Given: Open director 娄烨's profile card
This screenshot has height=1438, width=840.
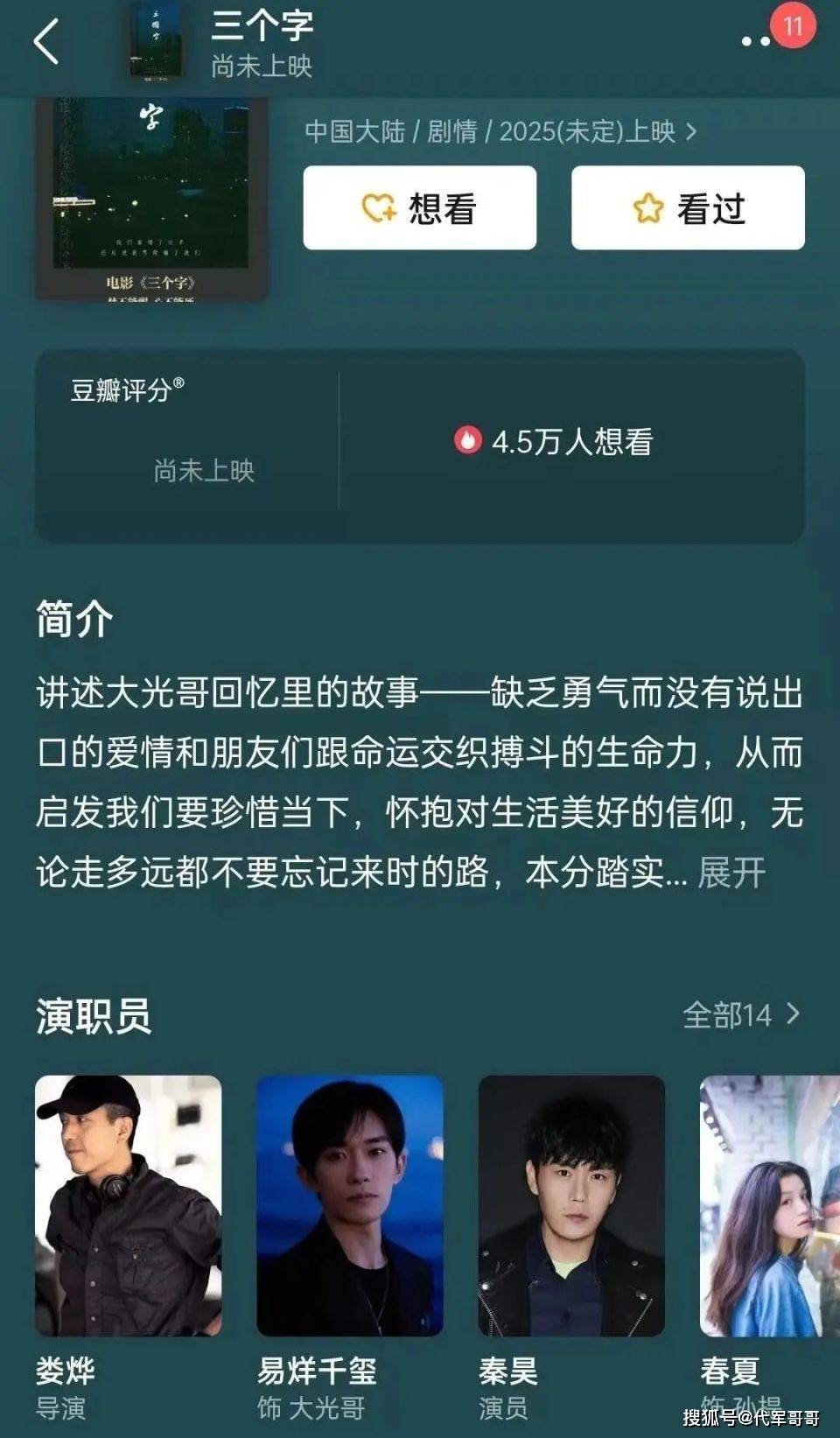Looking at the screenshot, I should tap(128, 1205).
